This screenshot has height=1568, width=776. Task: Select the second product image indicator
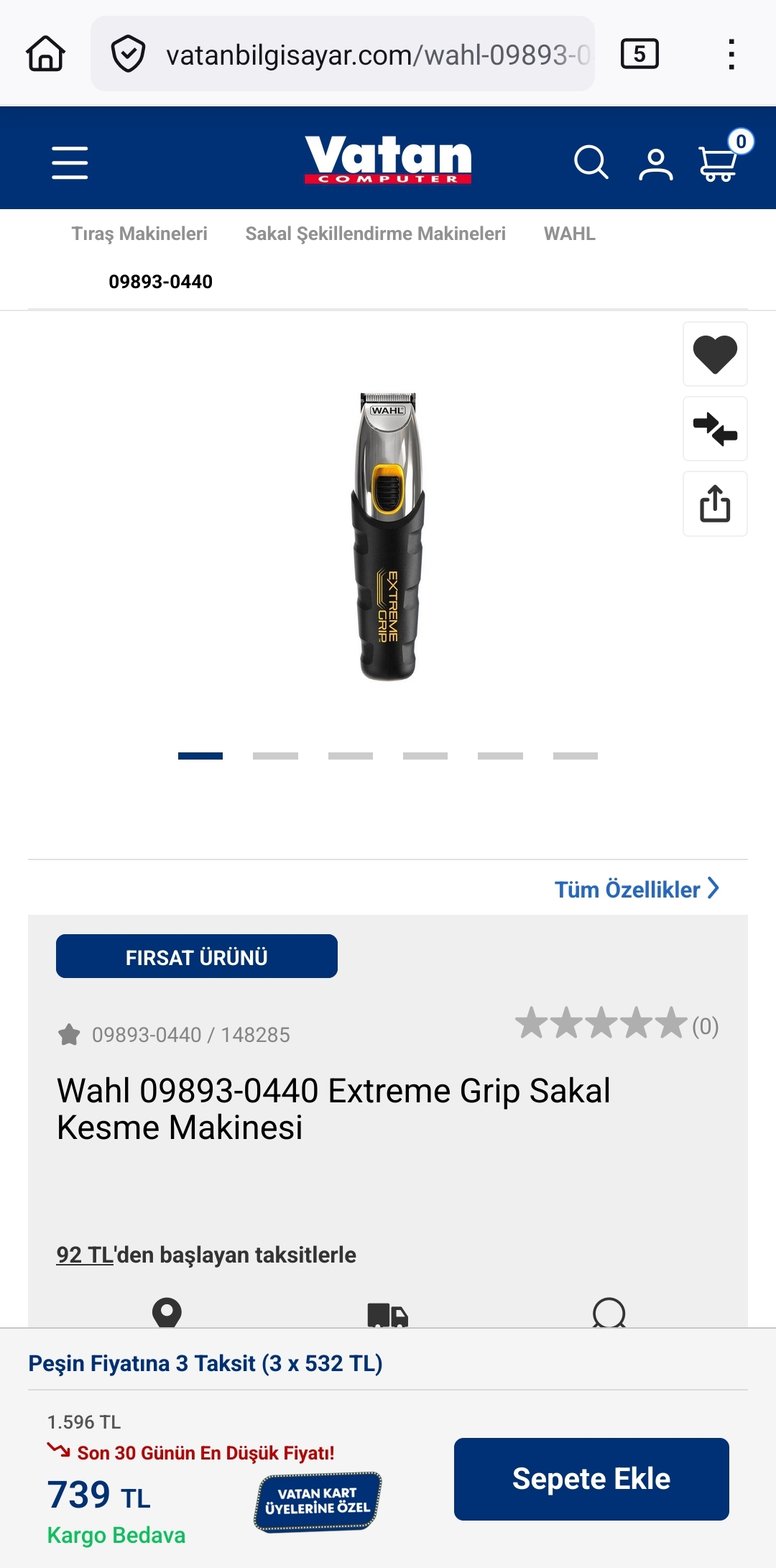click(275, 756)
